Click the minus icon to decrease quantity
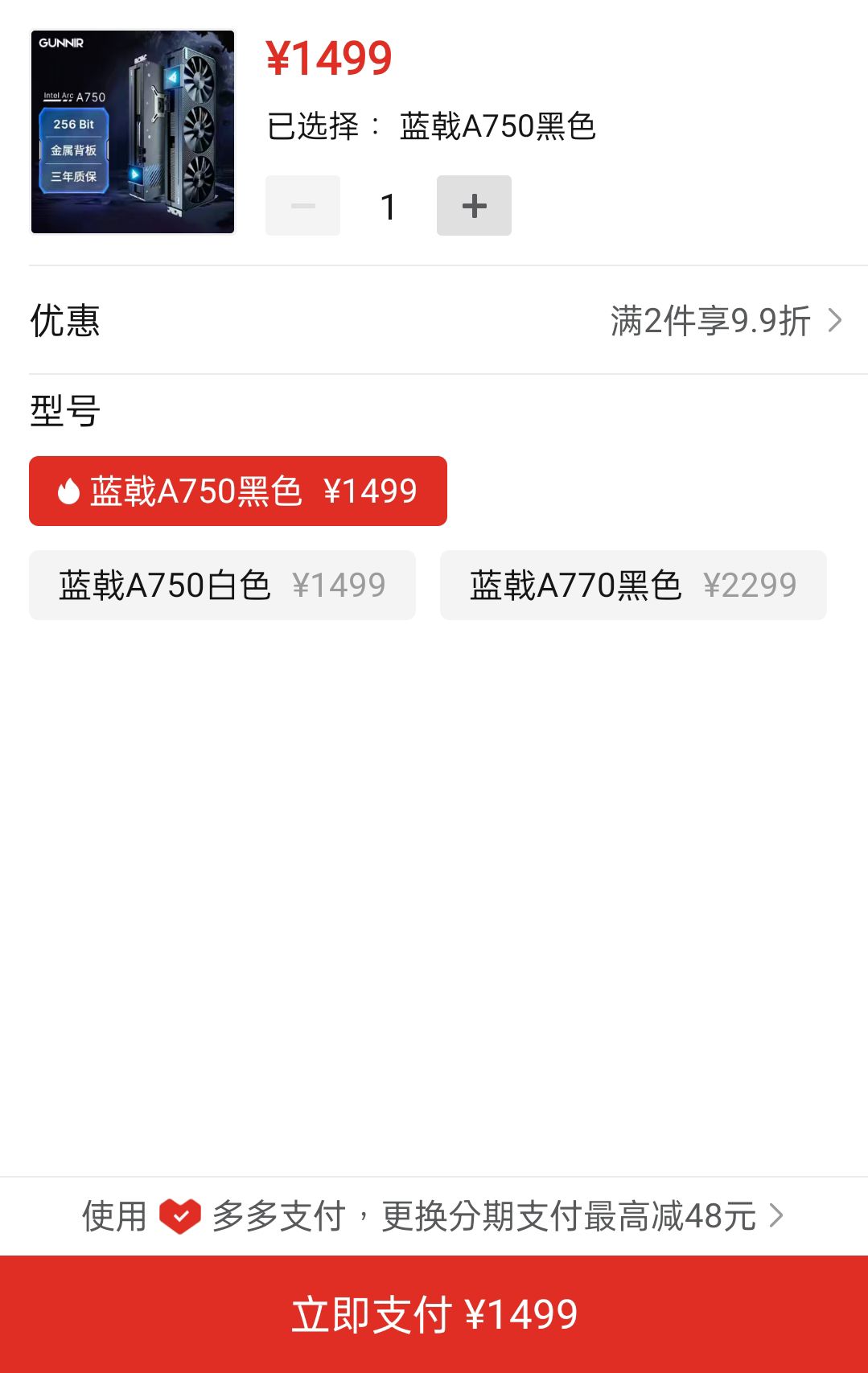 [302, 205]
